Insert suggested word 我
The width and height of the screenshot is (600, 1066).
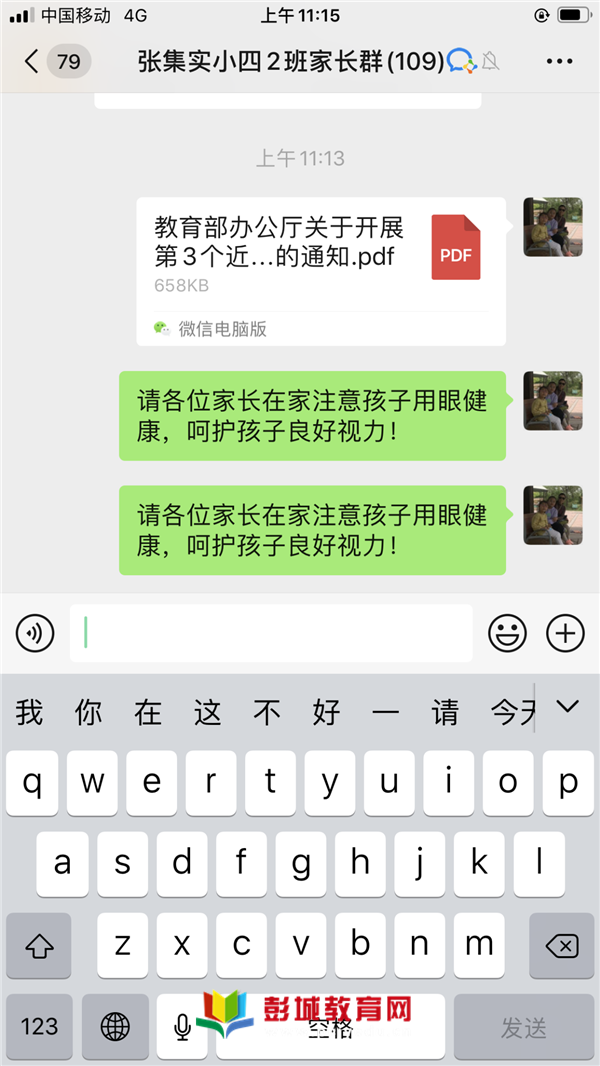coord(30,712)
